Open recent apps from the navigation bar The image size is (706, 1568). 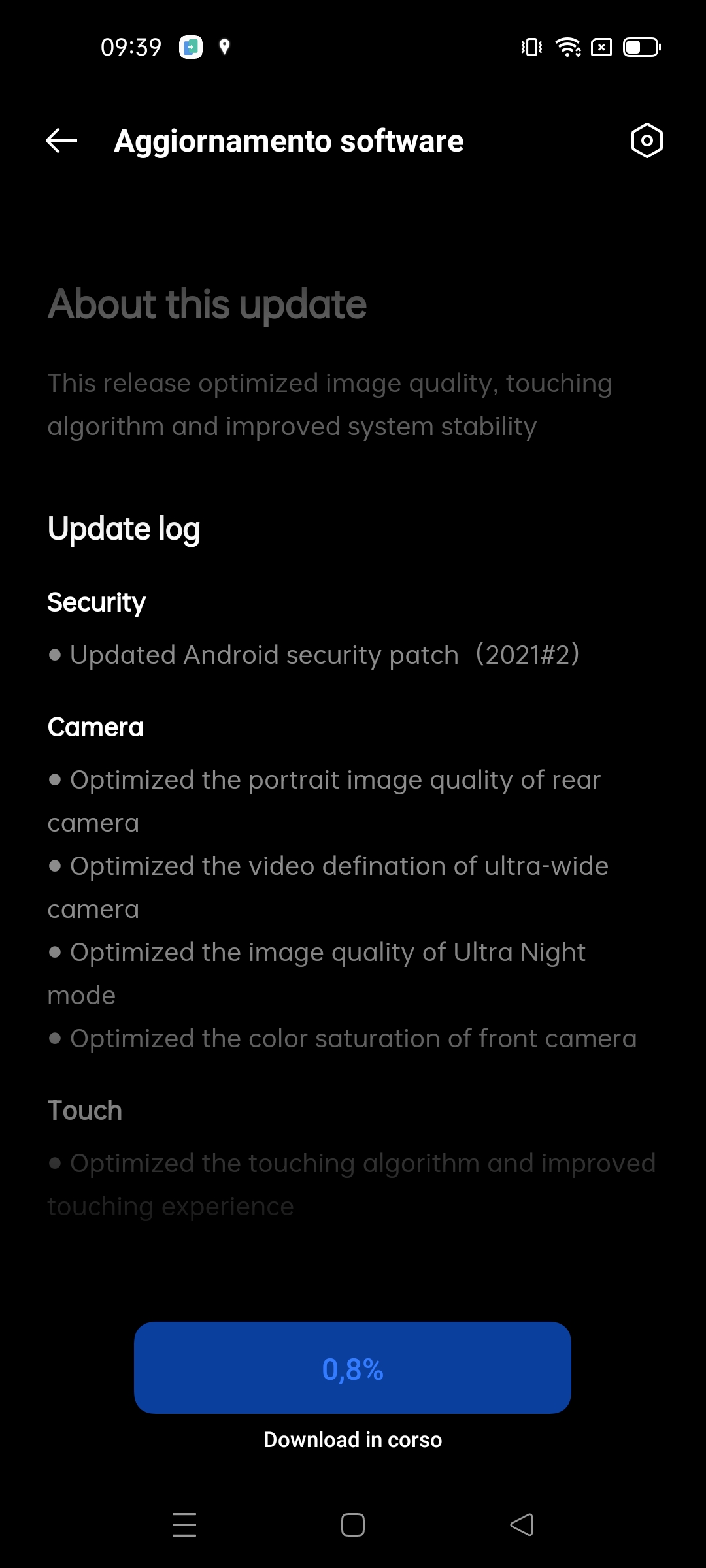click(184, 1525)
